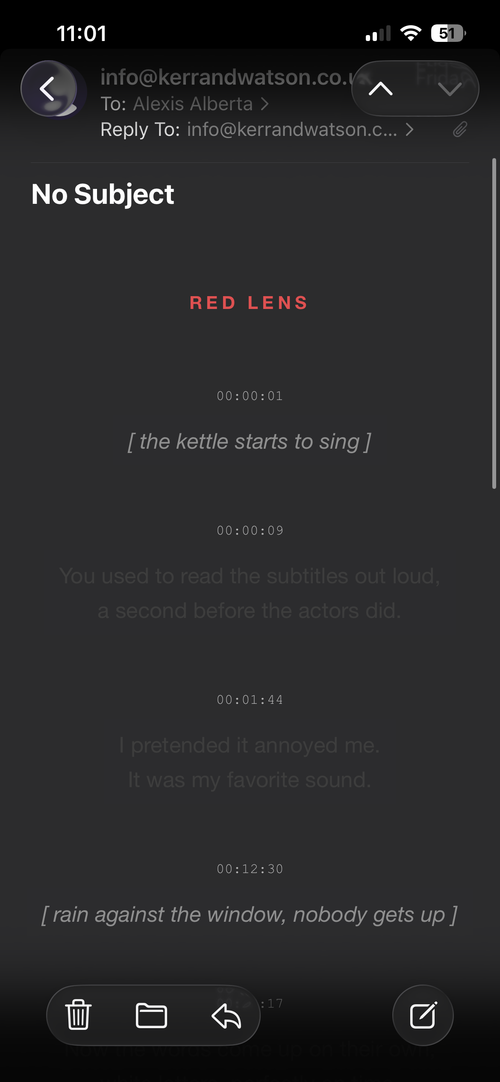Image resolution: width=500 pixels, height=1082 pixels.
Task: Open recipient Alexis Alberta's details
Action: click(201, 104)
